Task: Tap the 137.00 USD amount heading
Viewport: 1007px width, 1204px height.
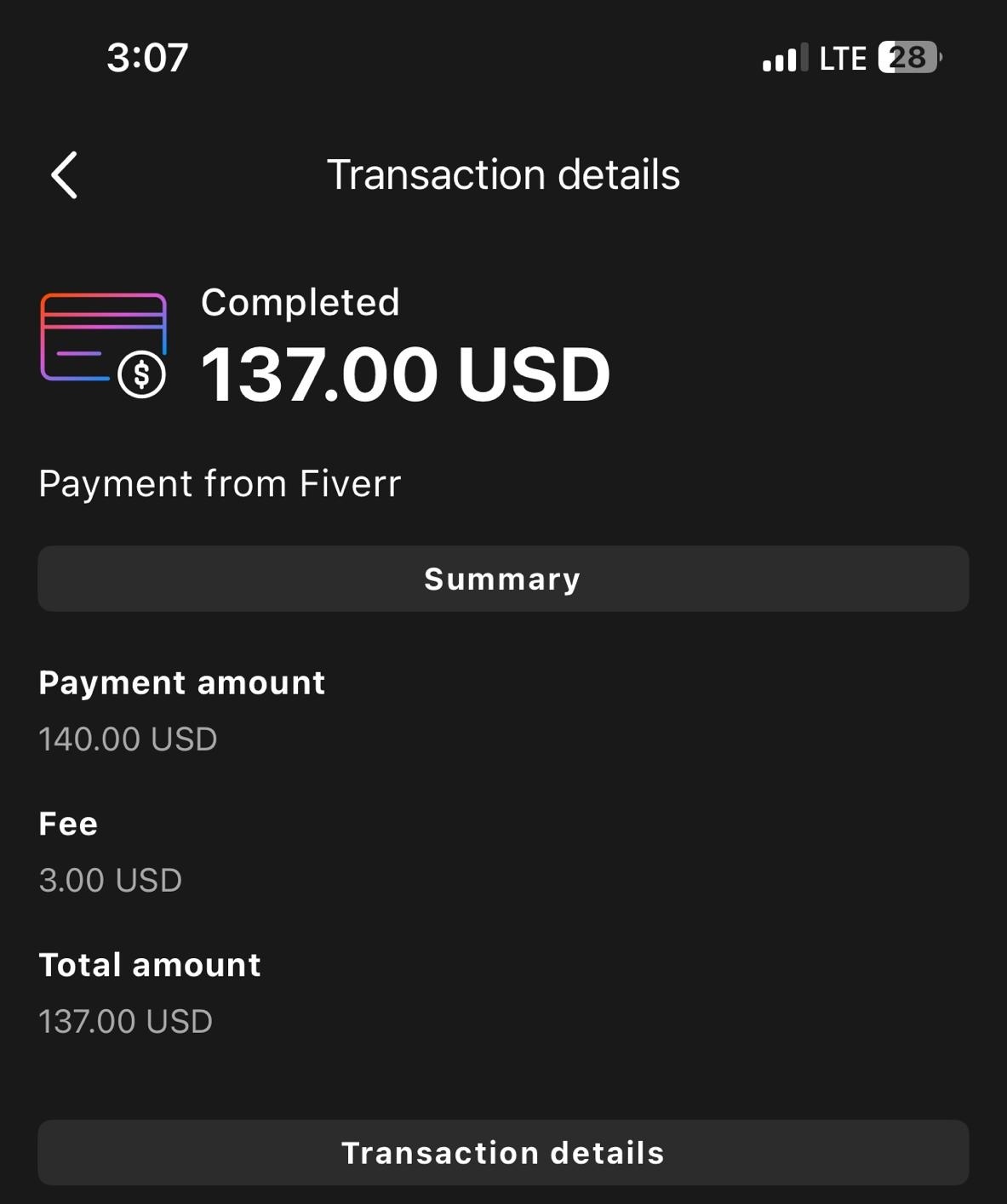Action: [x=404, y=372]
